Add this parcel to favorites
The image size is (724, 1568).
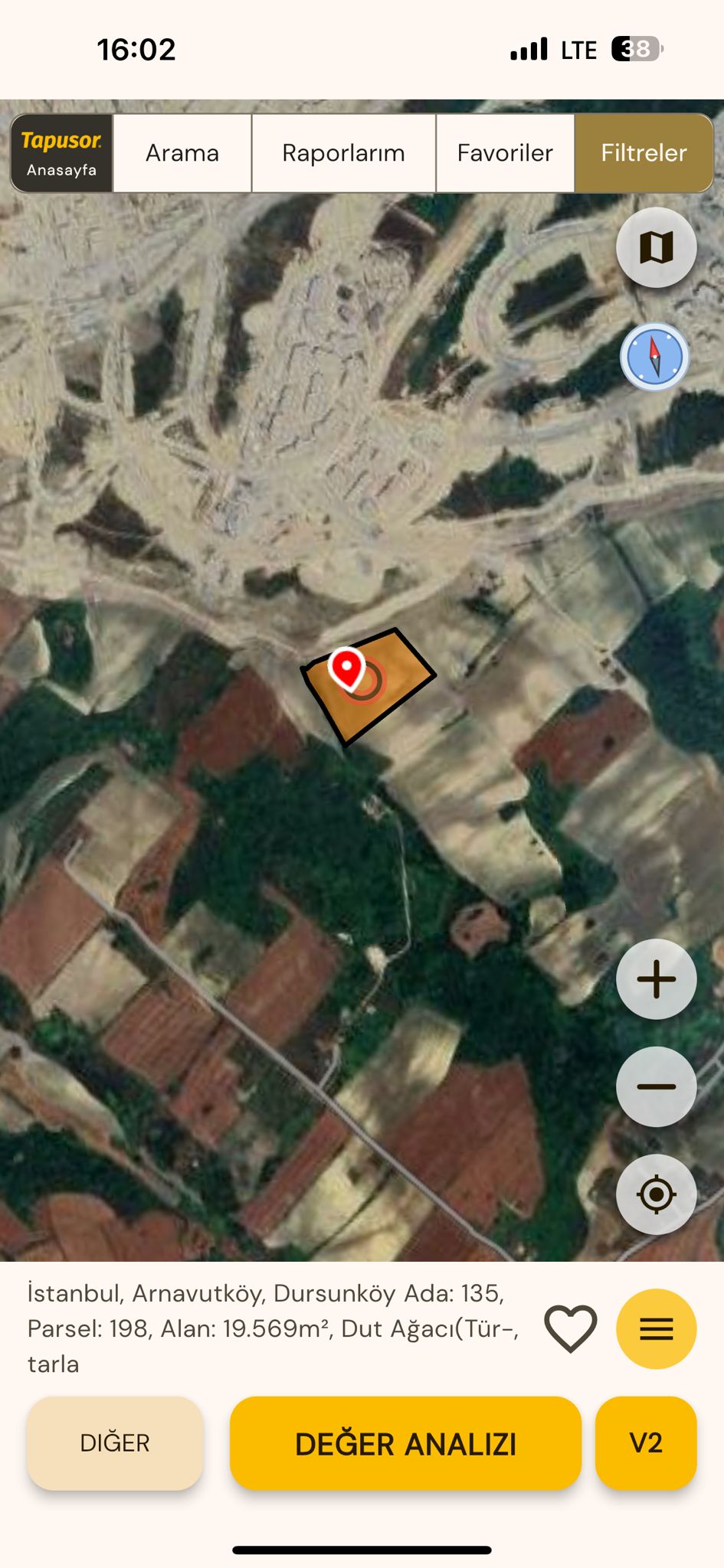tap(570, 1329)
